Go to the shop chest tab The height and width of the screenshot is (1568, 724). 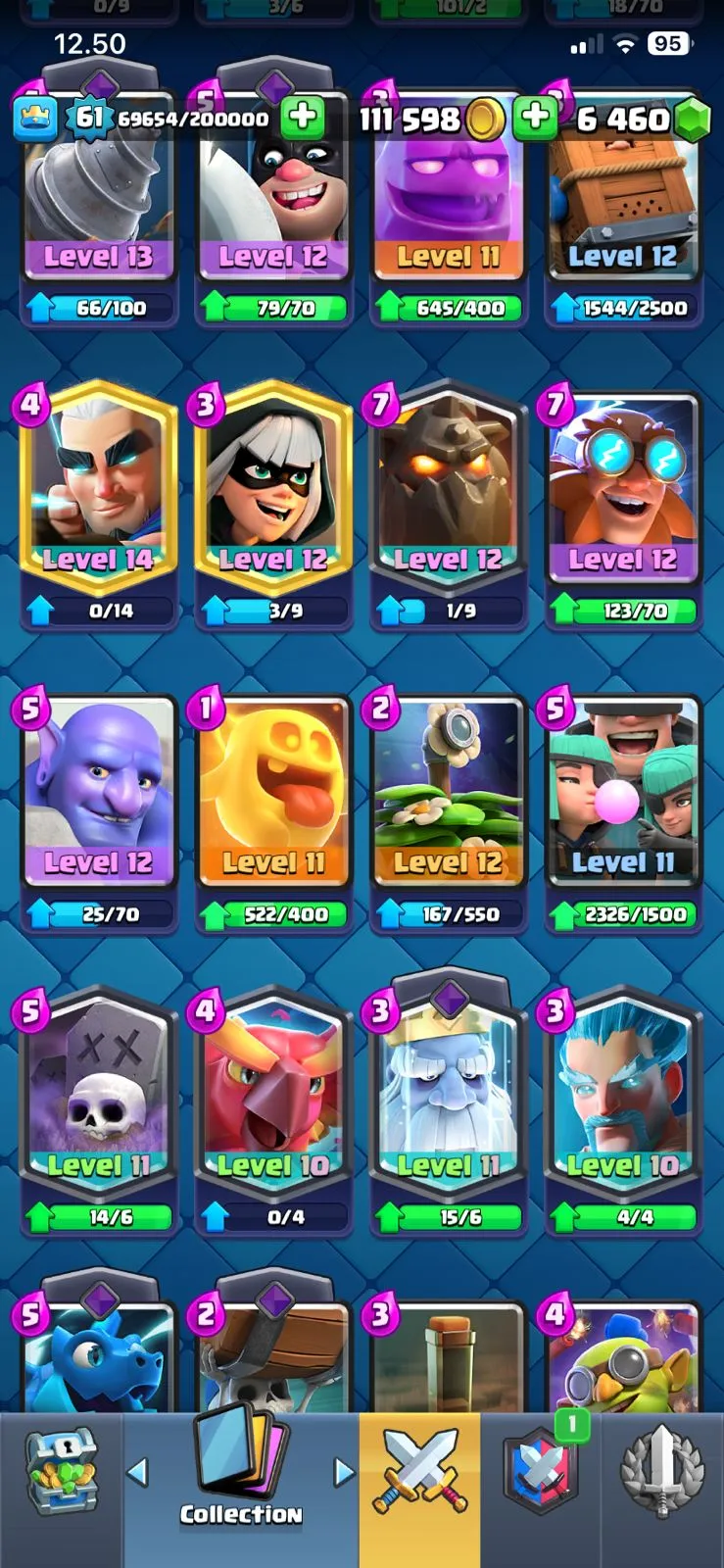(x=61, y=1470)
